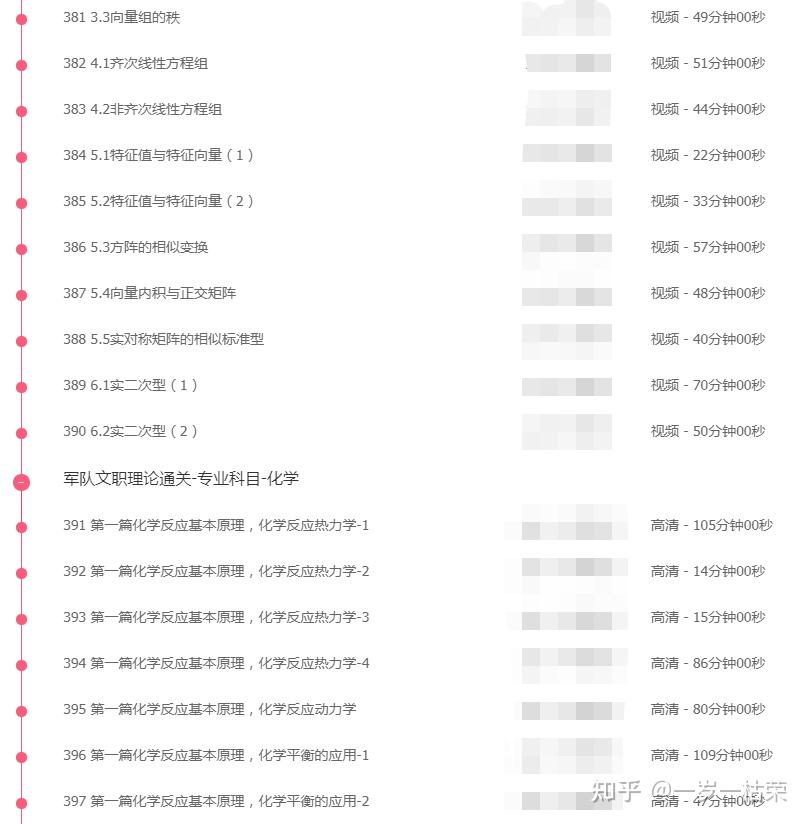Screen dimensions: 808x824
Task: Open lesson 386 5.3方阵的相似变换
Action: point(135,248)
